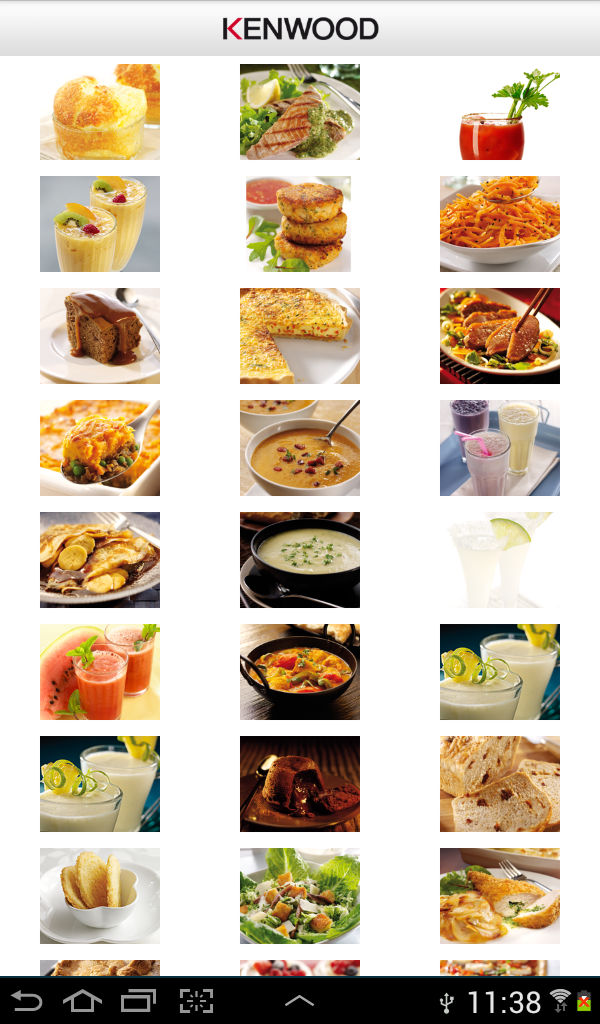Select the watermelon smoothie recipe
Image resolution: width=600 pixels, height=1024 pixels.
100,672
